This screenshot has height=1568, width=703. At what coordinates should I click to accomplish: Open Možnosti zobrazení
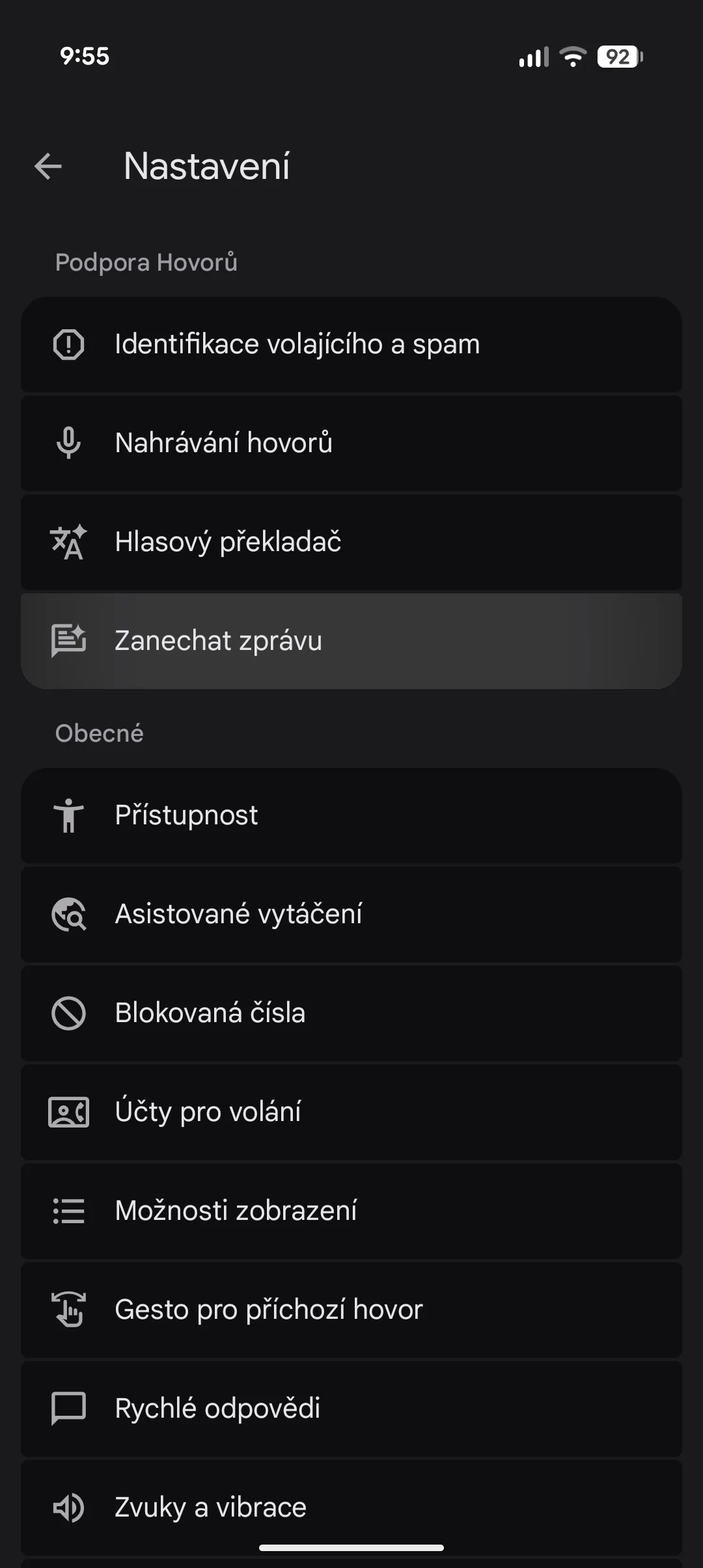click(x=351, y=1211)
